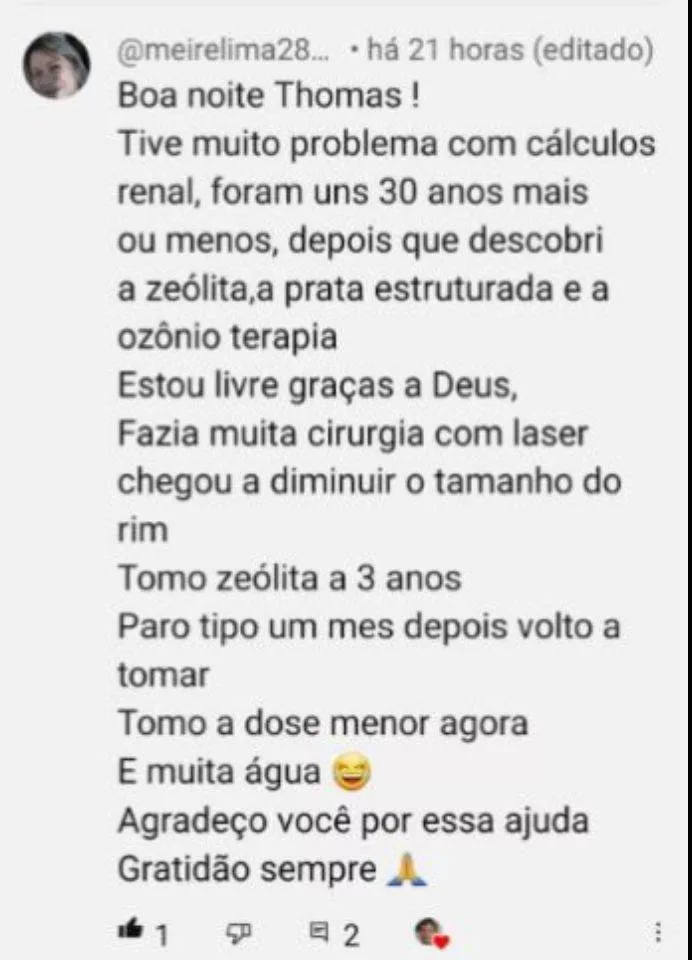692x960 pixels.
Task: Open meirelima28's profile picture
Action: click(56, 65)
